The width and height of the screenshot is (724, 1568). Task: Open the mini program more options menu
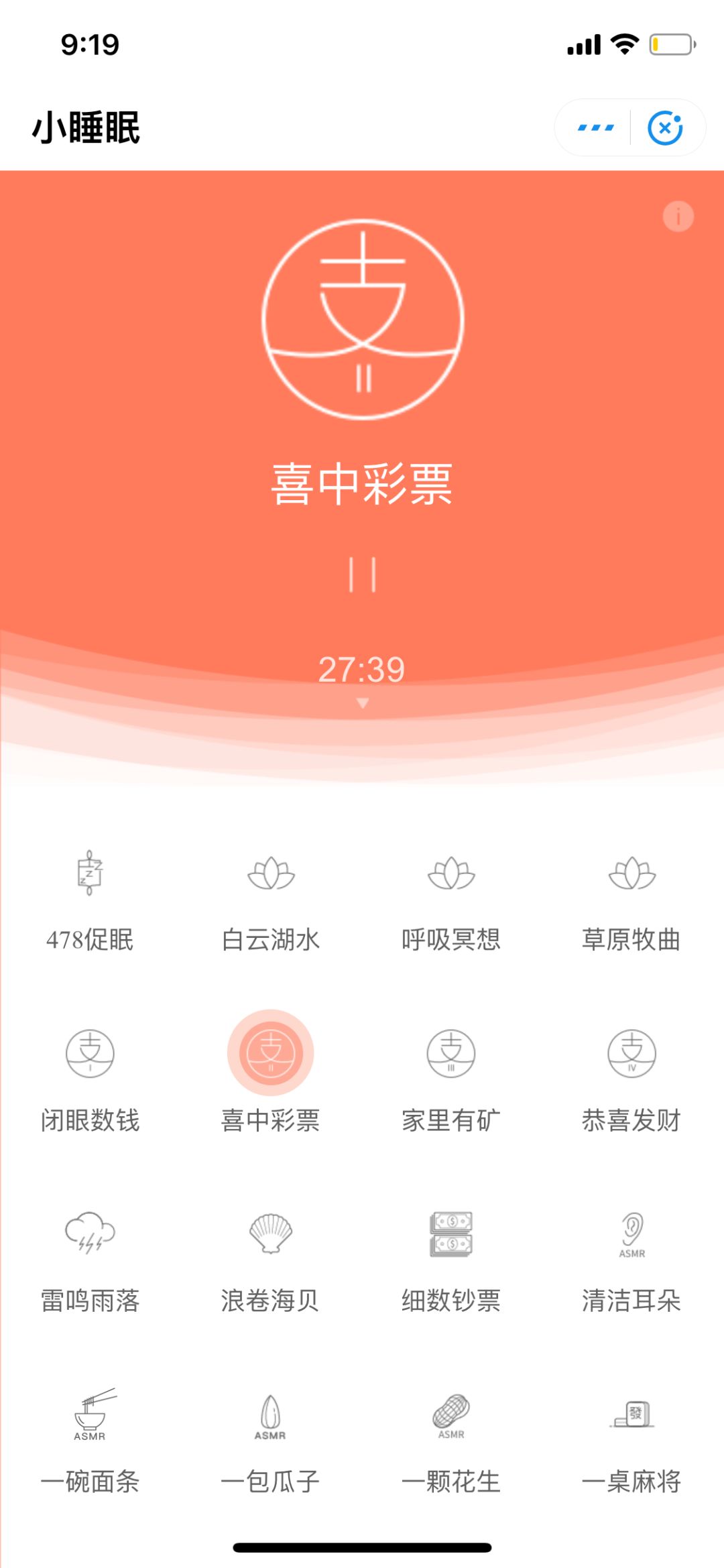click(x=595, y=127)
